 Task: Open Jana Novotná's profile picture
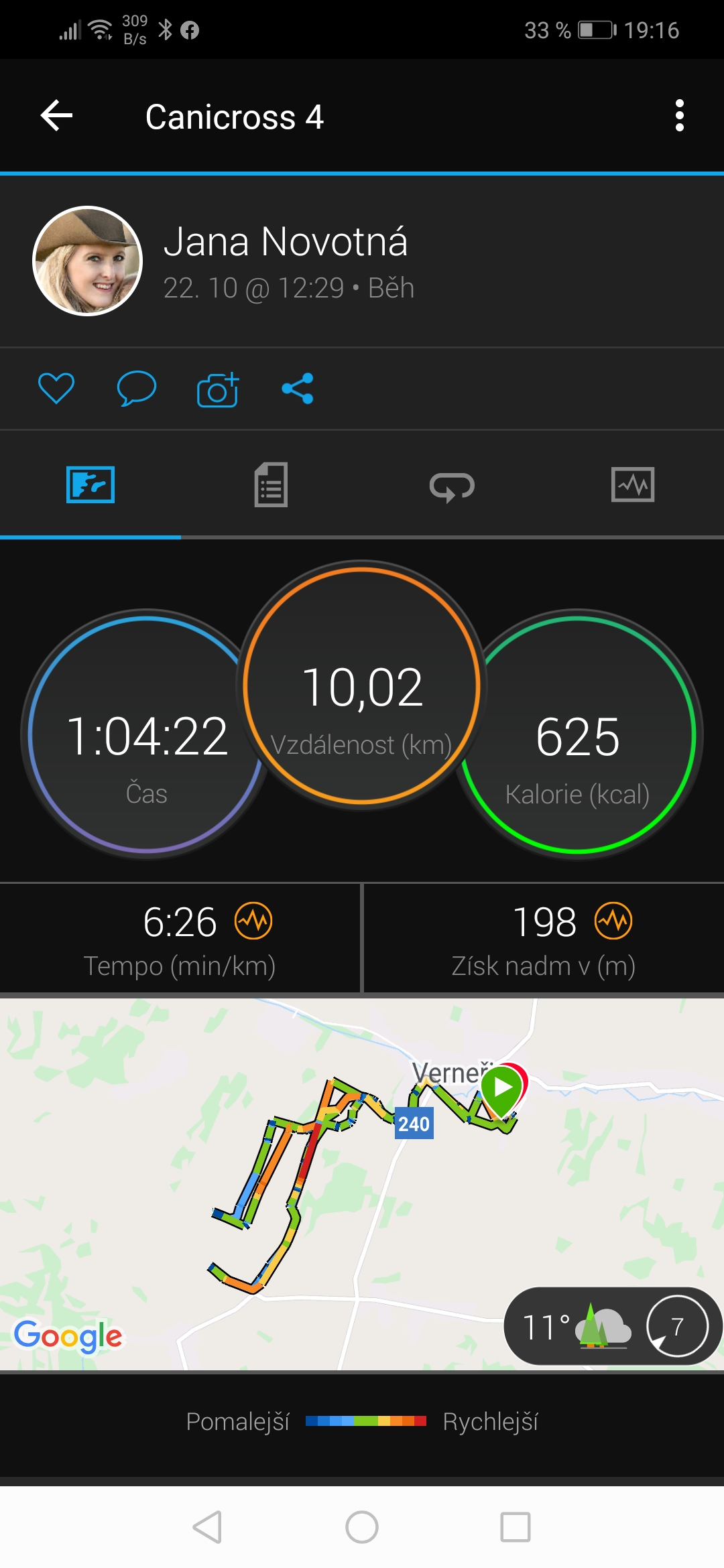click(x=88, y=261)
